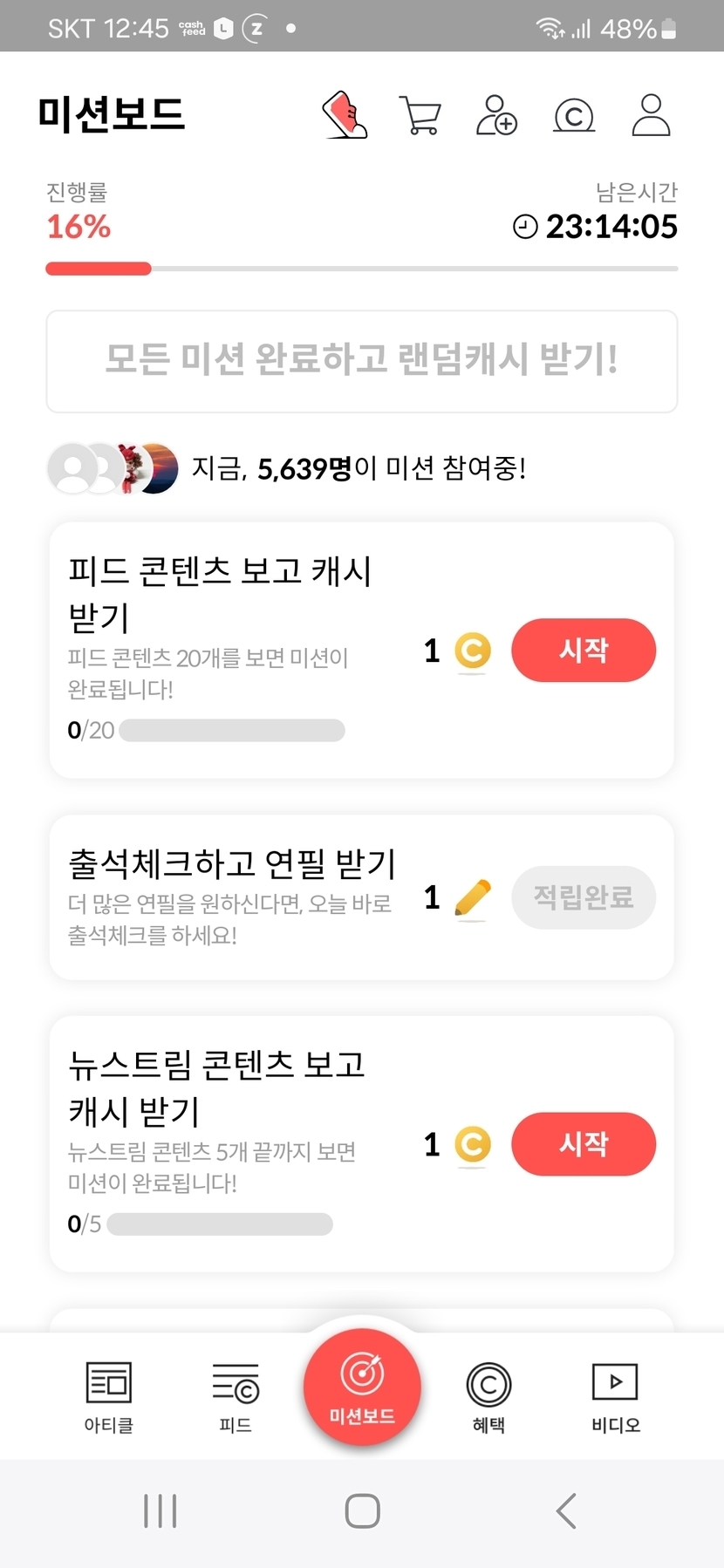
Task: Open recent apps from the navigation bar
Action: coord(161,1511)
